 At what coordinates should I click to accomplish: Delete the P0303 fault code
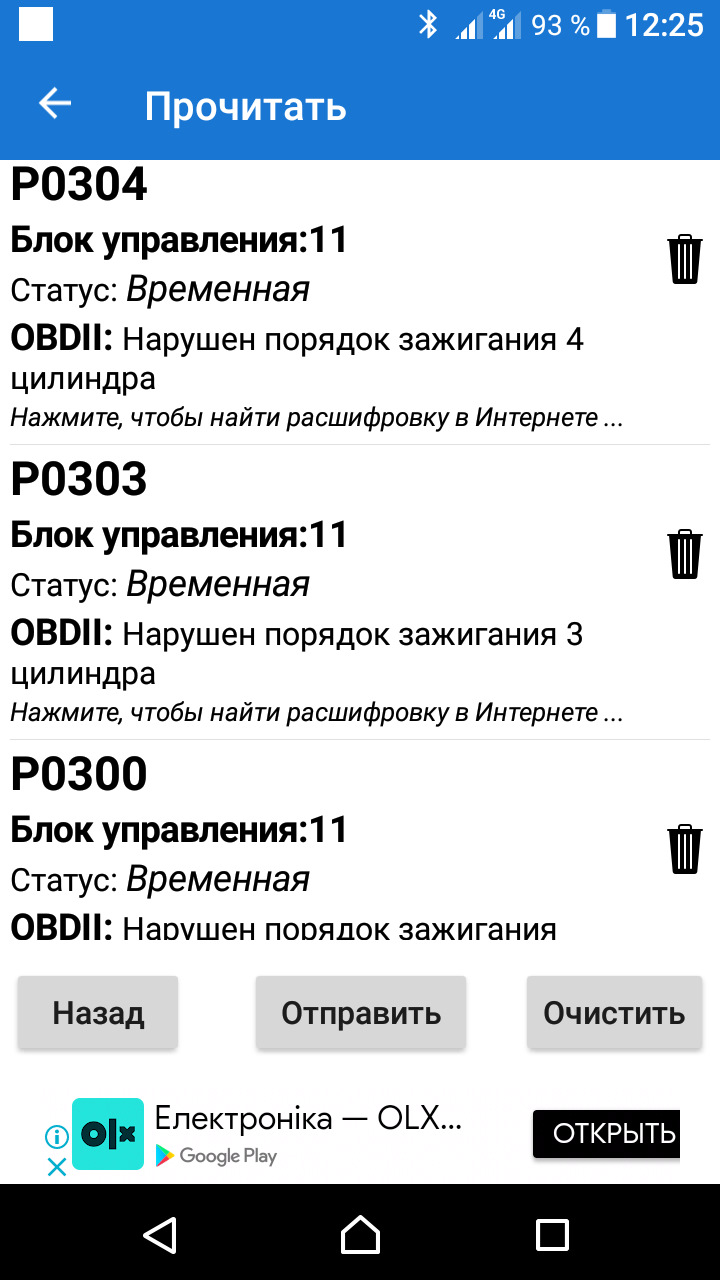[x=685, y=554]
